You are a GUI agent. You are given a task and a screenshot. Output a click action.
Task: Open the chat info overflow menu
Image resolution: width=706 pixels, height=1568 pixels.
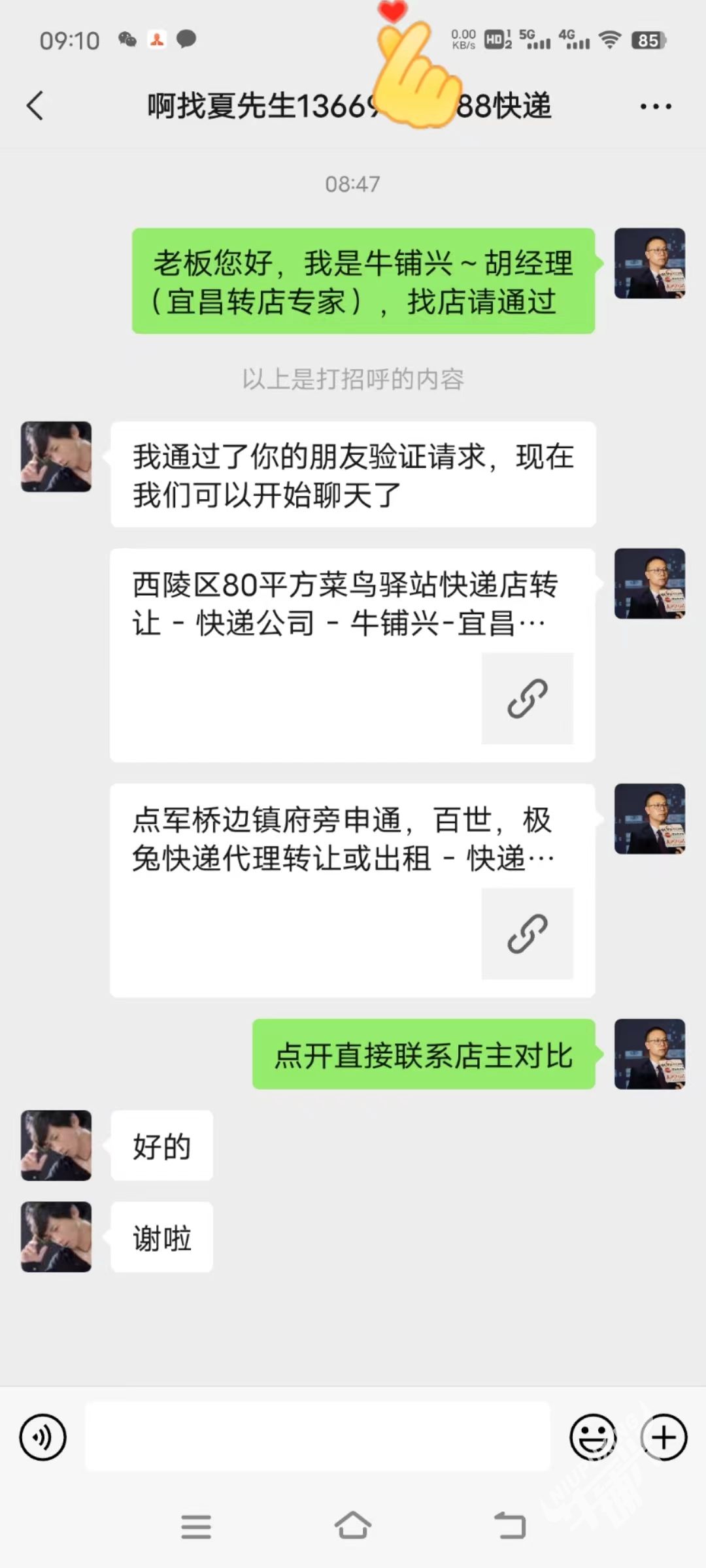click(655, 106)
